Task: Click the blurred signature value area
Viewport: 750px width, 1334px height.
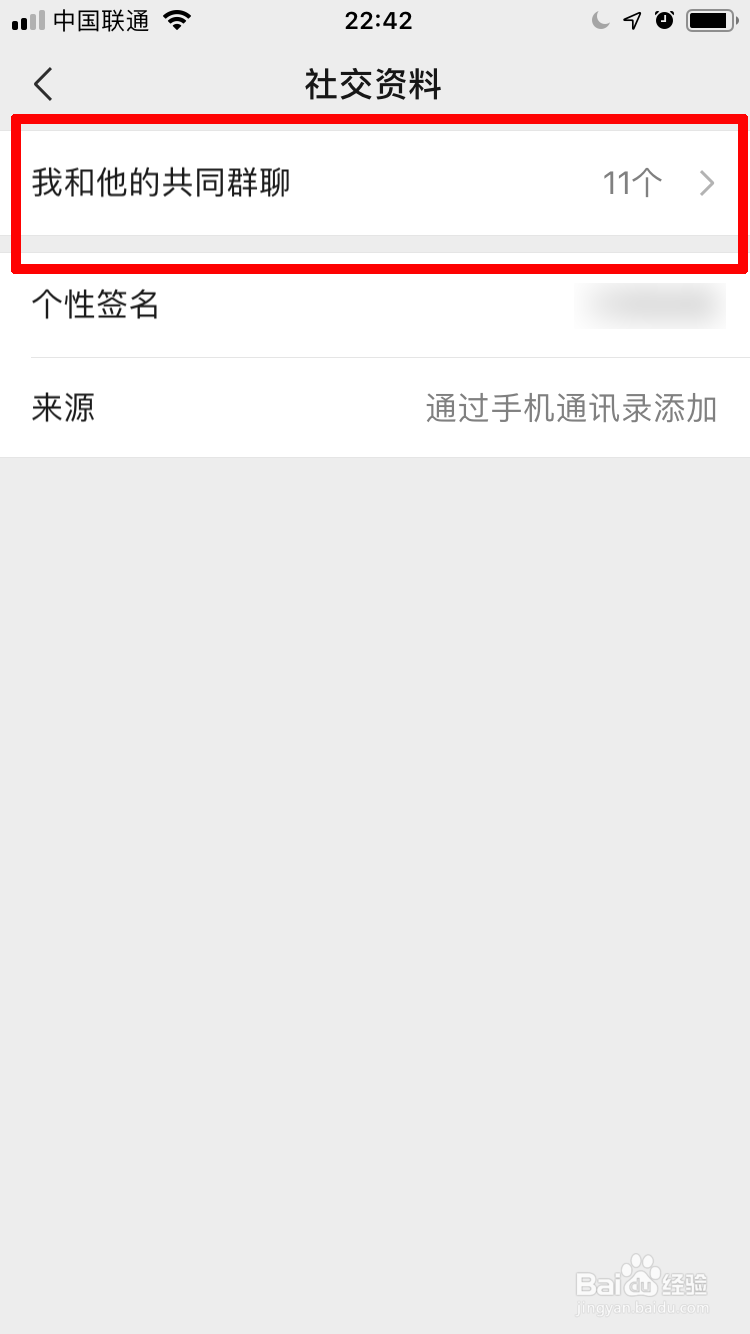Action: (x=650, y=306)
